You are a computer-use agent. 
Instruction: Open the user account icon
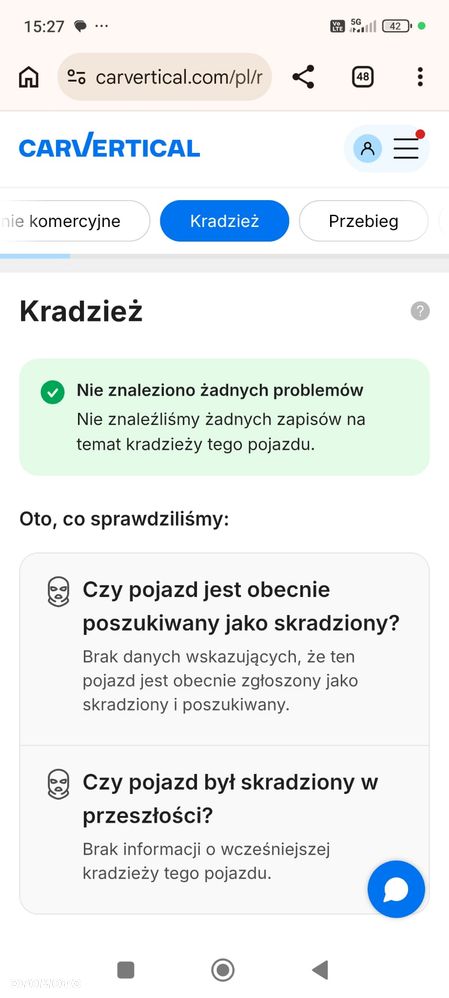367,148
